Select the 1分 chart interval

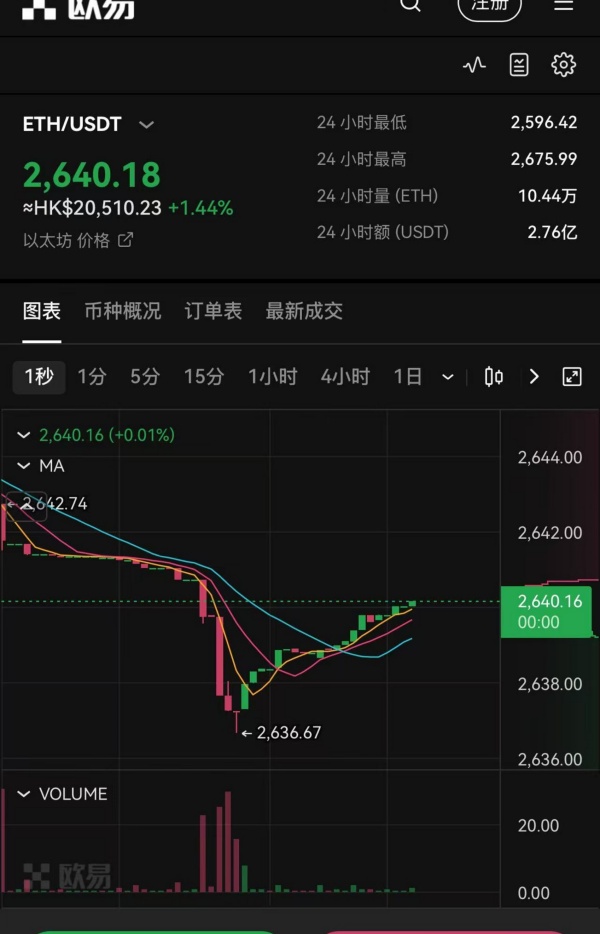point(92,377)
